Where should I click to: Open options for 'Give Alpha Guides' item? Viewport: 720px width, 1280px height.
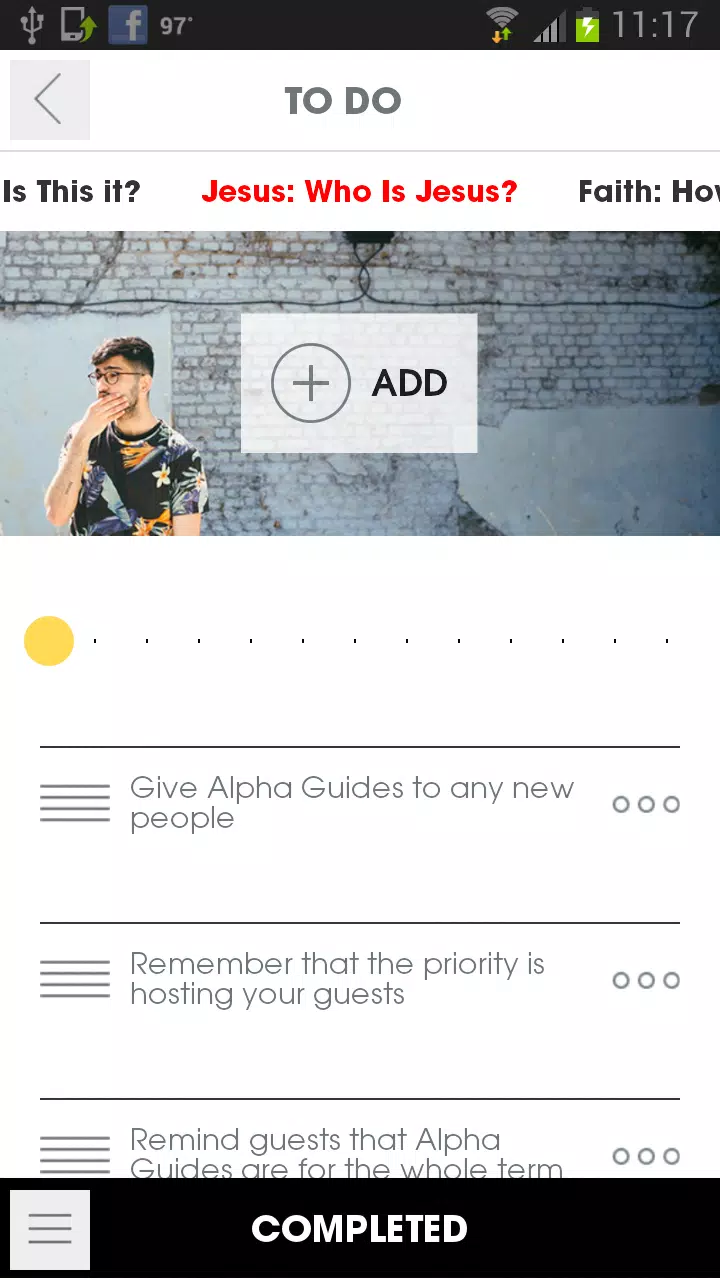click(646, 804)
